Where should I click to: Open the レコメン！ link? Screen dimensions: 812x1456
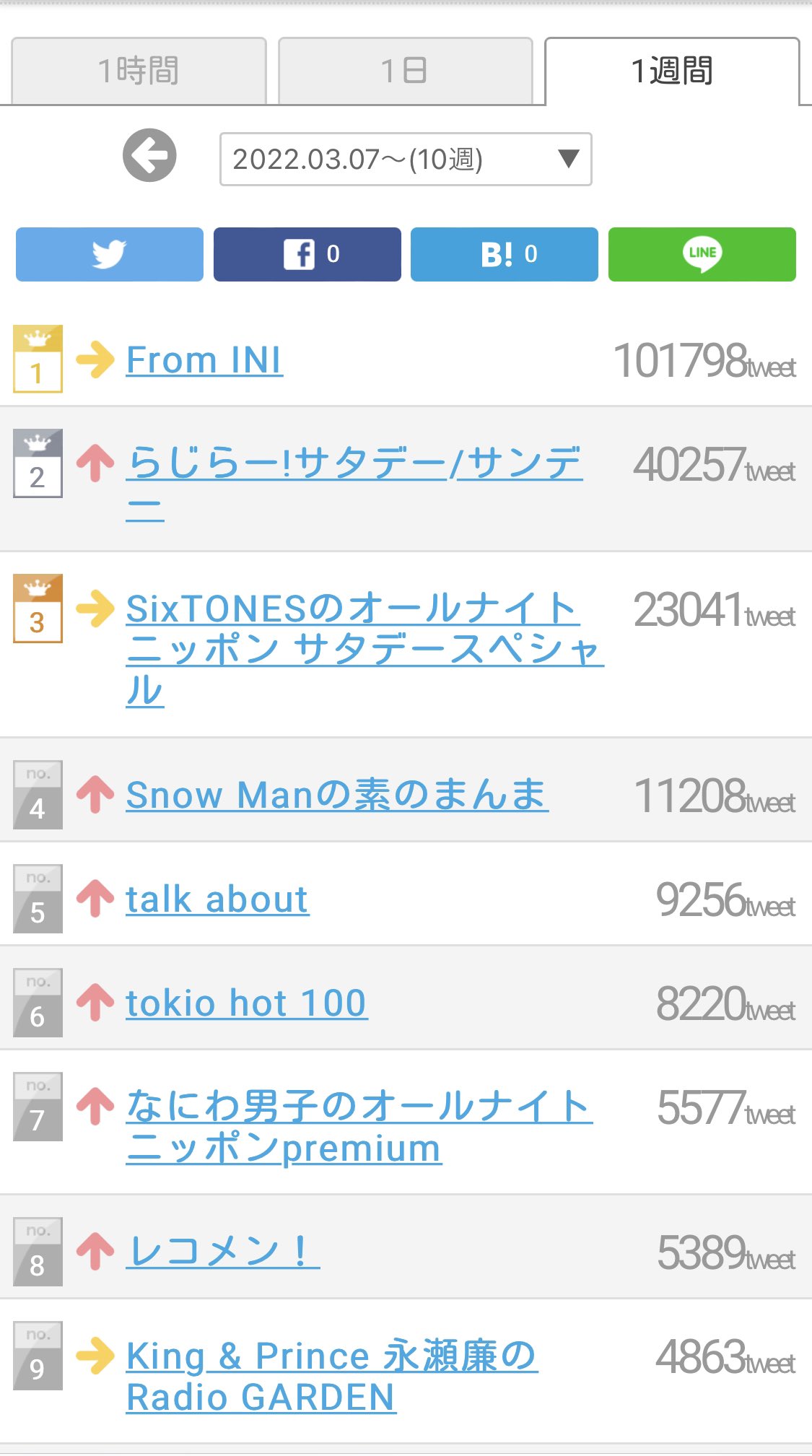point(223,1251)
